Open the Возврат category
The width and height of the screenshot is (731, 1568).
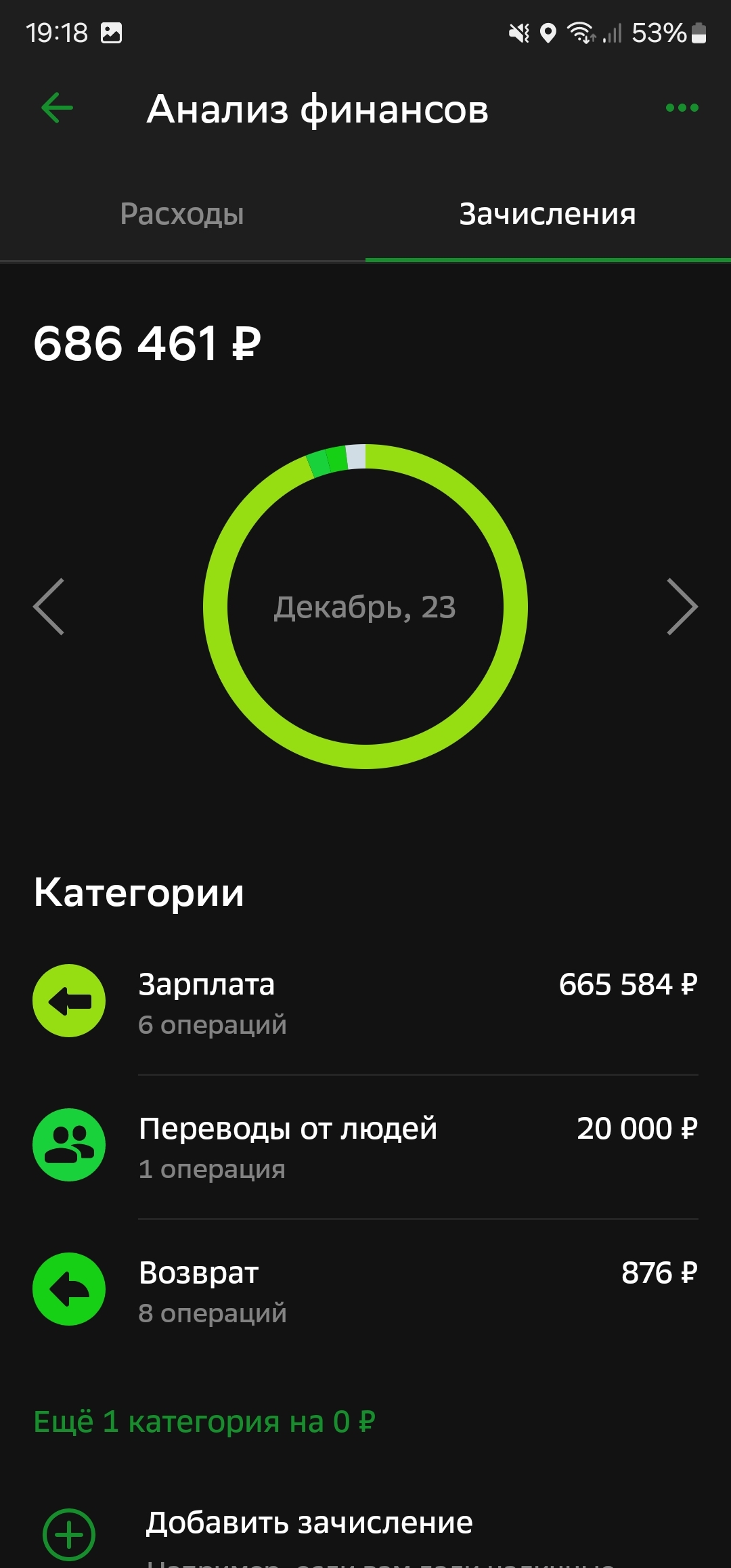365,1290
